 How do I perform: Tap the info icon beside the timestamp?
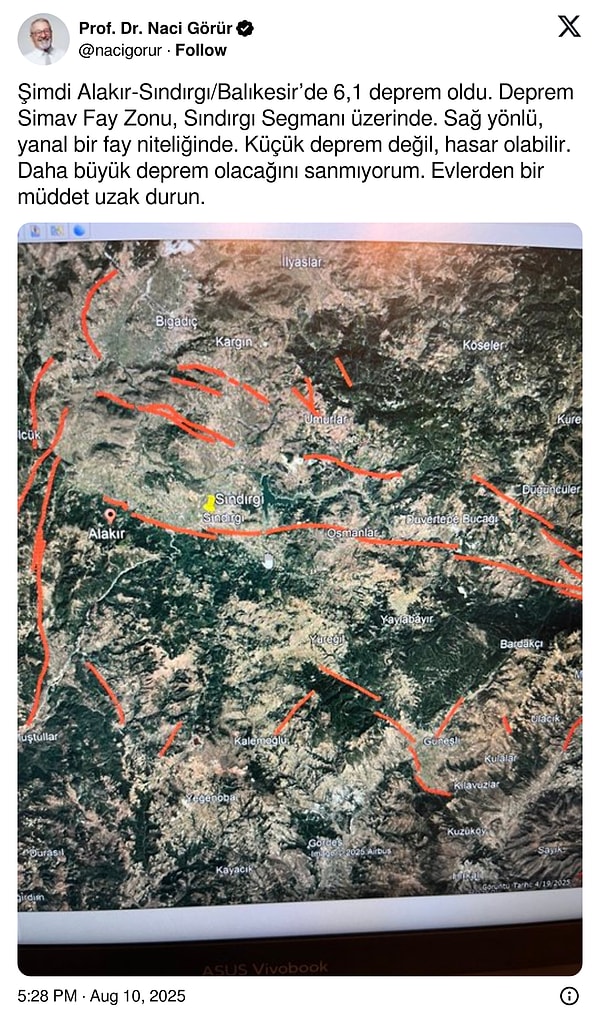569,996
